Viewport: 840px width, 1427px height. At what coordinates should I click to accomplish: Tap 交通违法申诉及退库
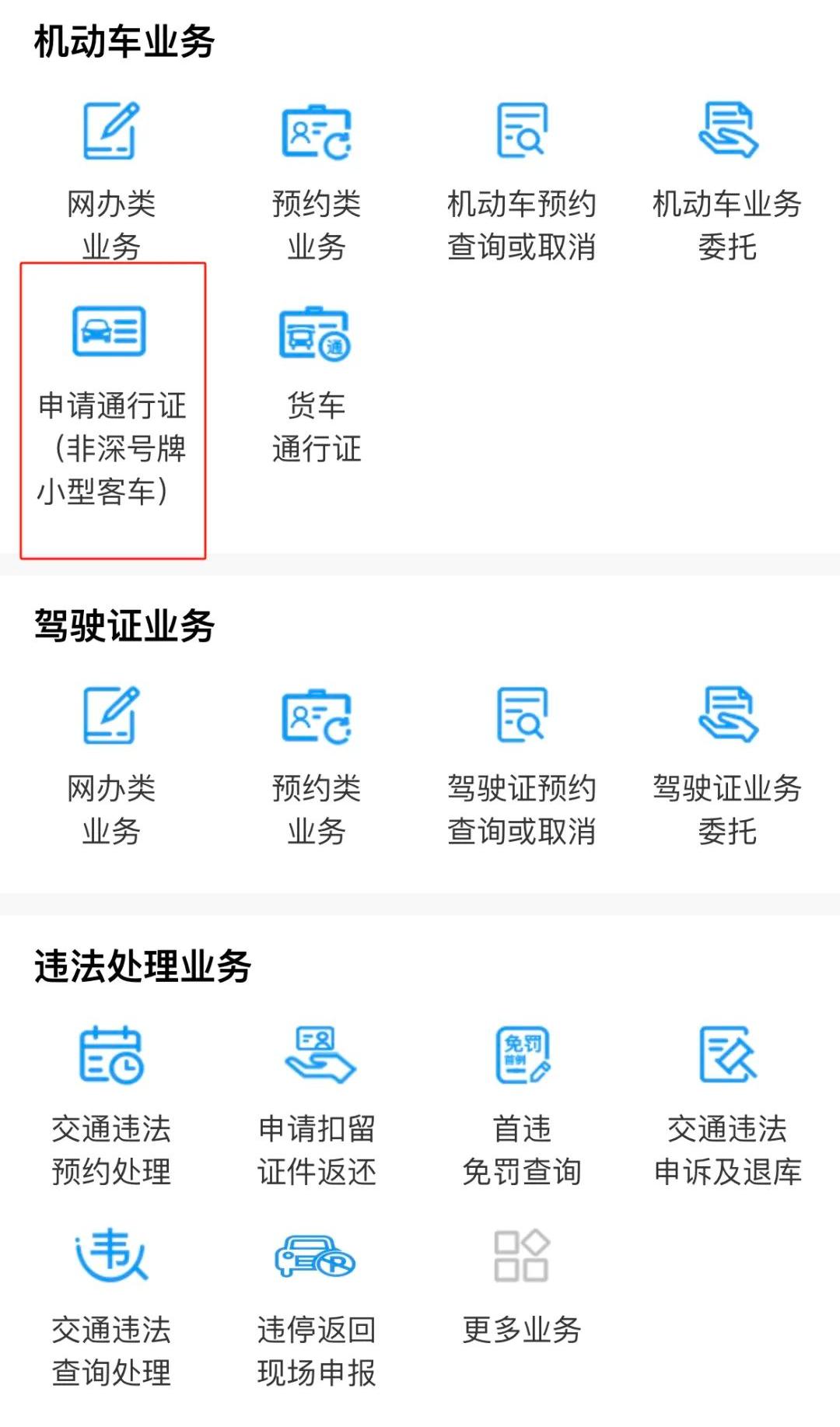[727, 1056]
